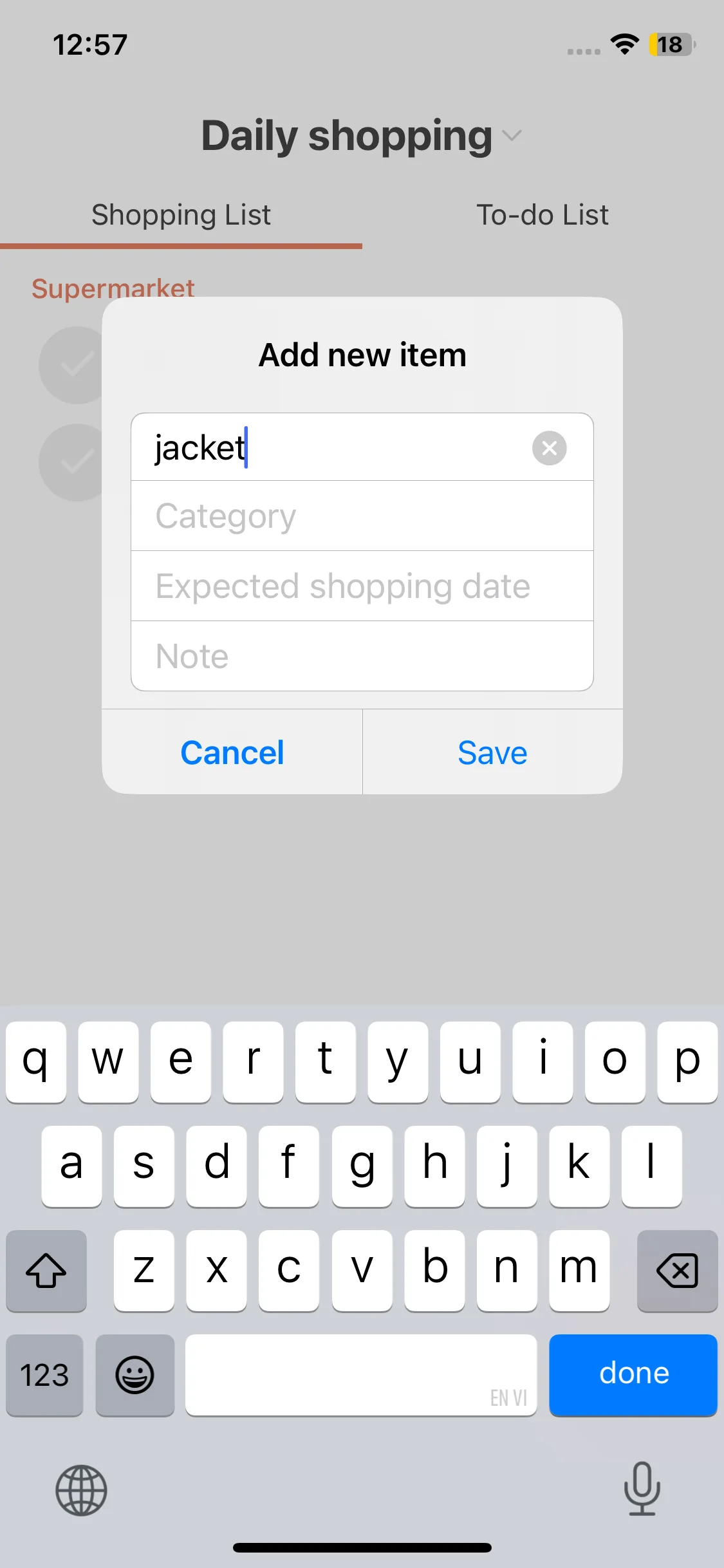The image size is (724, 1568).
Task: Switch to the 123 numeric keyboard
Action: click(x=44, y=1375)
